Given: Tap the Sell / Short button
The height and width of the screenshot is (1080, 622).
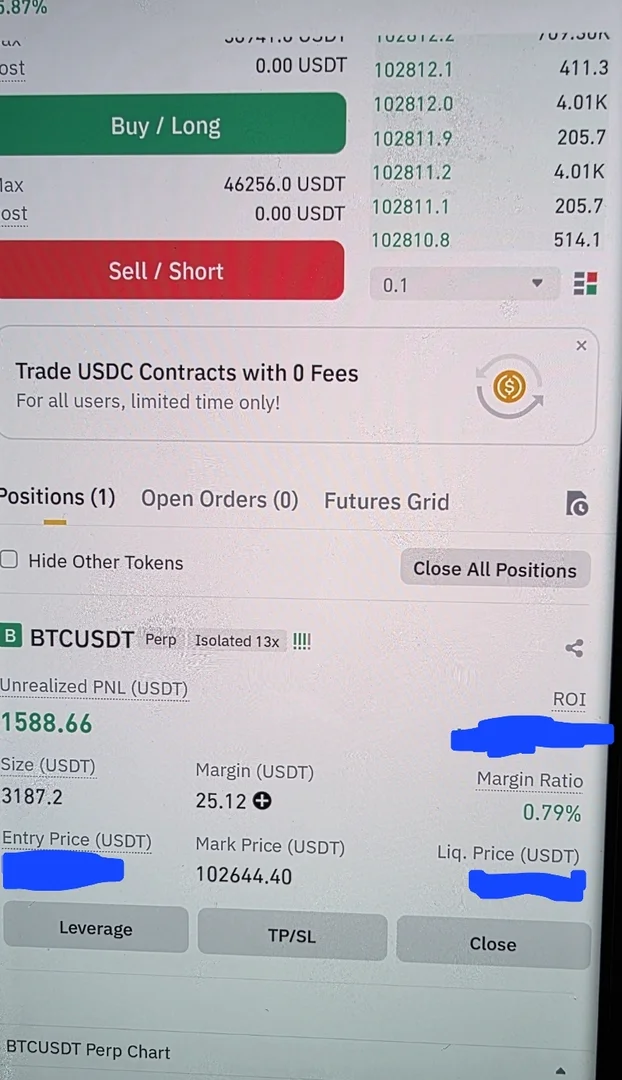Looking at the screenshot, I should [x=166, y=271].
